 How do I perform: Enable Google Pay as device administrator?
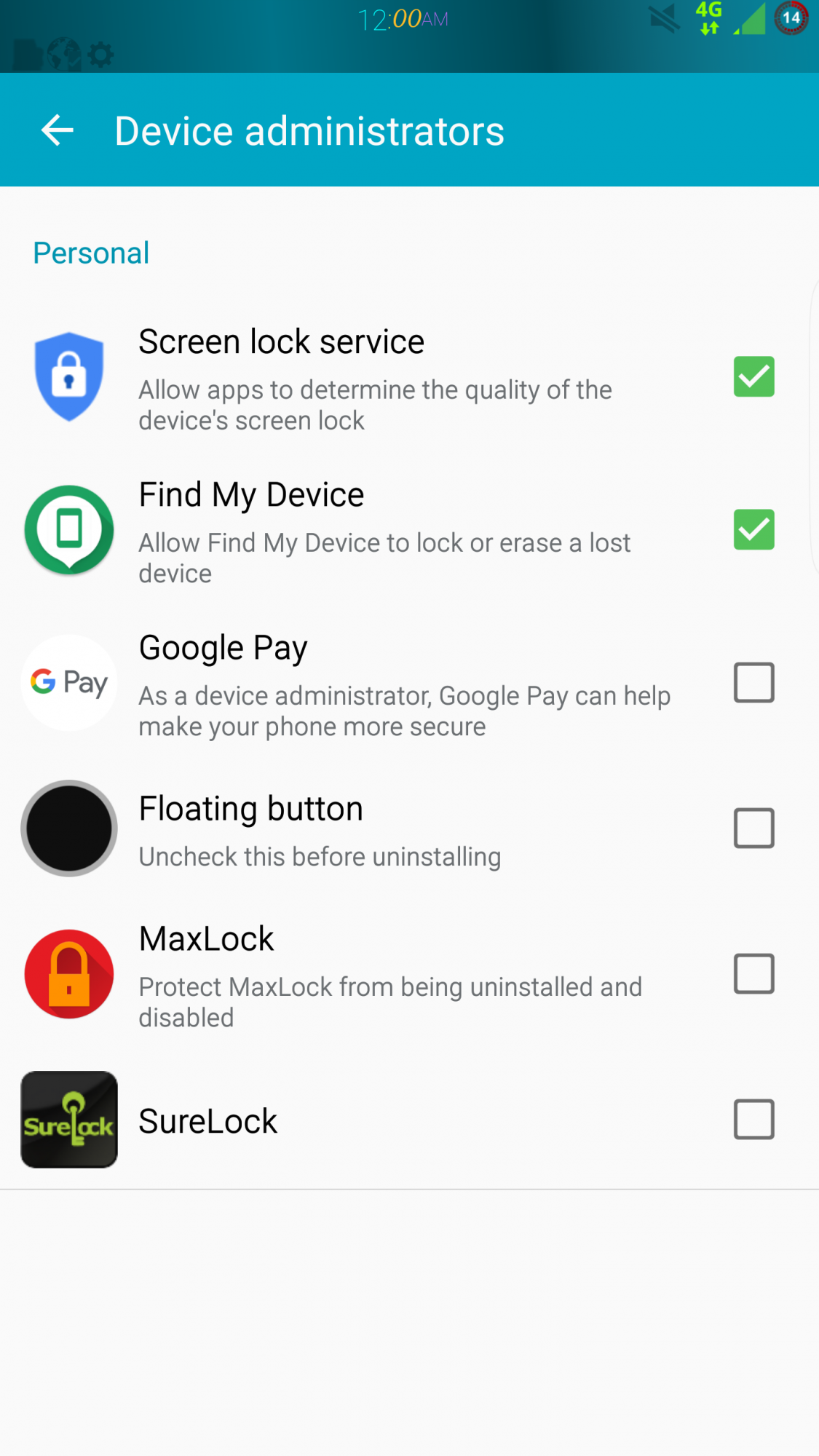pyautogui.click(x=753, y=682)
